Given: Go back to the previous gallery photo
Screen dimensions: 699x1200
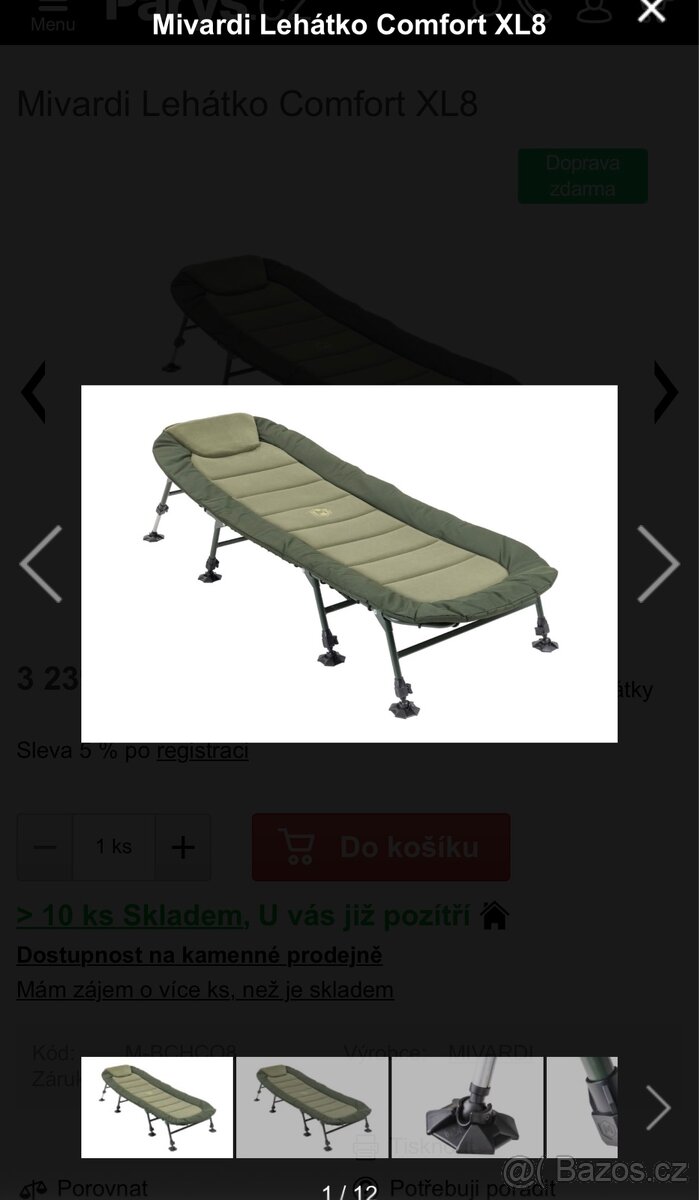Looking at the screenshot, I should [40, 564].
